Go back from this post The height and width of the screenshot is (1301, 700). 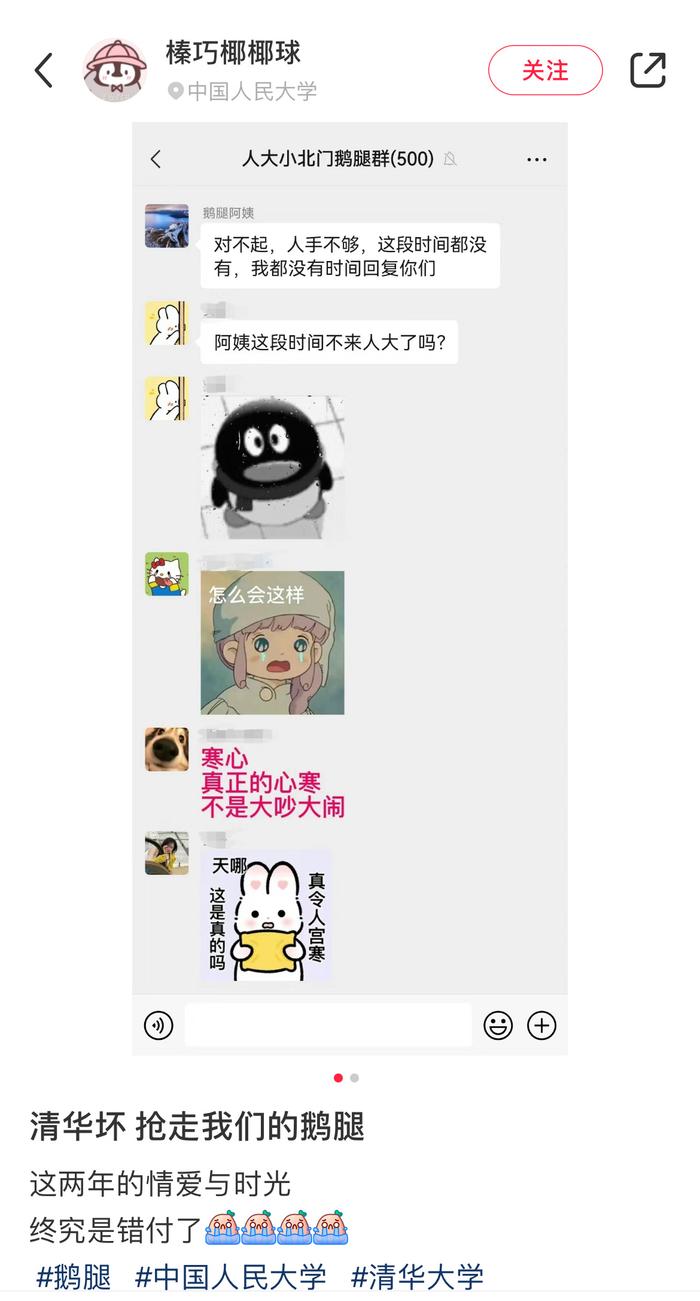[x=43, y=71]
